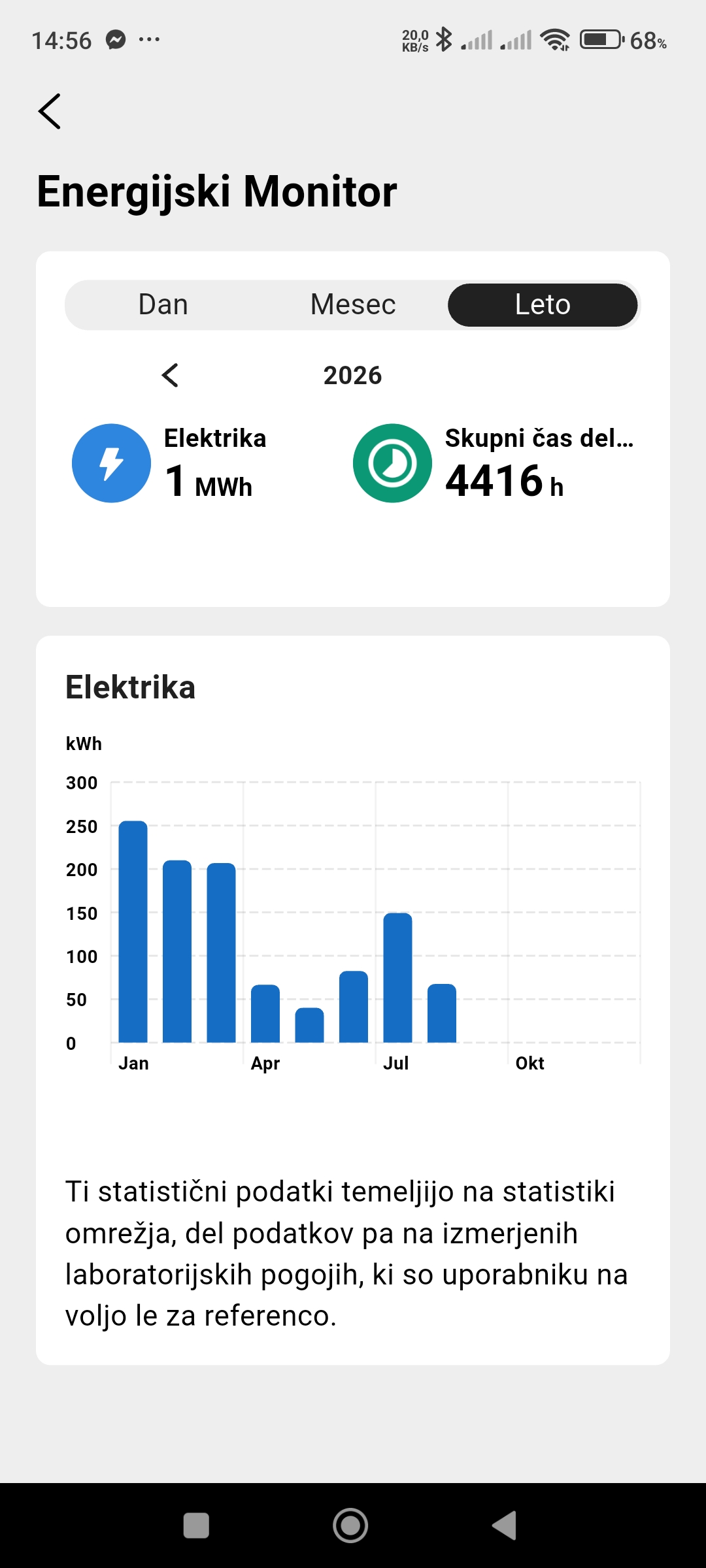Select the Leto tab

pos(543,305)
